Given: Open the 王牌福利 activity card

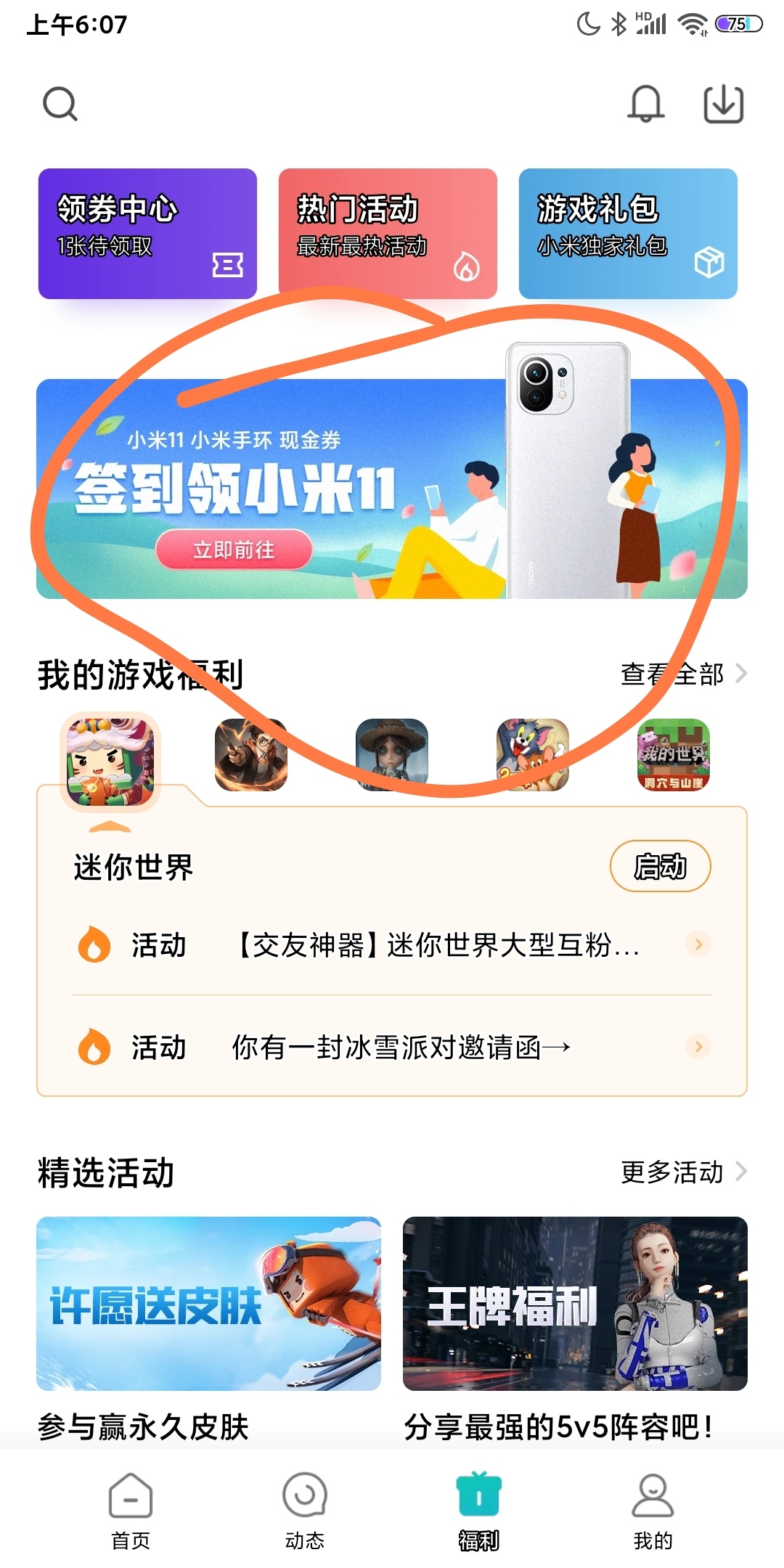Looking at the screenshot, I should (x=575, y=1304).
